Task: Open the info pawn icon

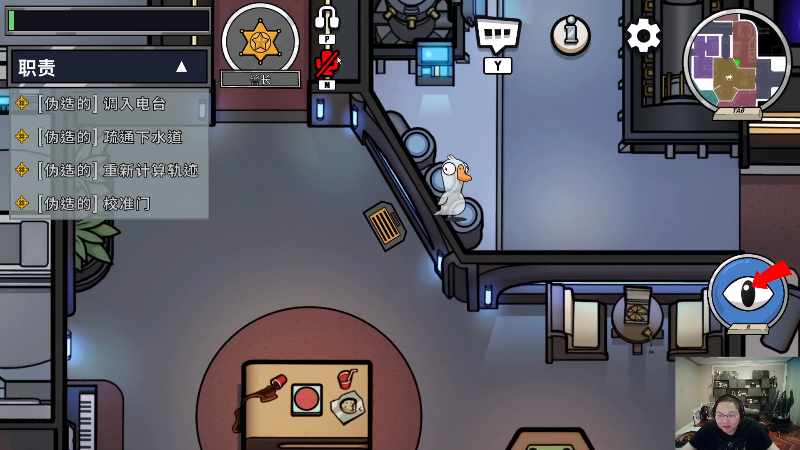Action: point(570,35)
